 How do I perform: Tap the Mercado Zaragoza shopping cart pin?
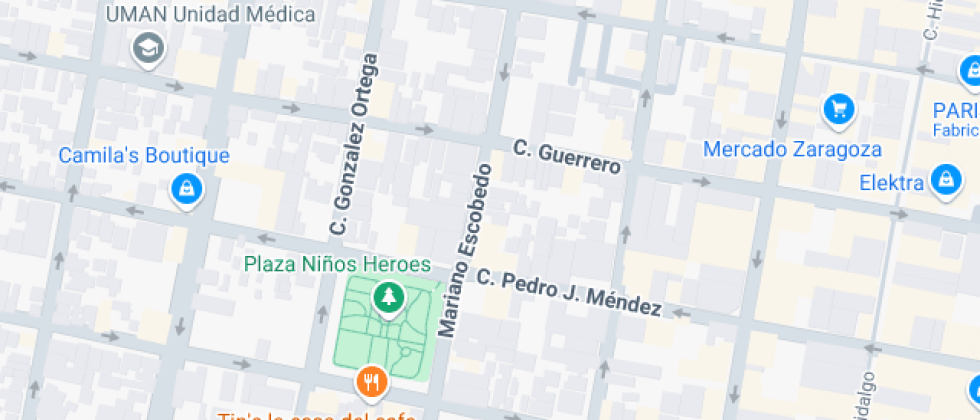coord(839,109)
